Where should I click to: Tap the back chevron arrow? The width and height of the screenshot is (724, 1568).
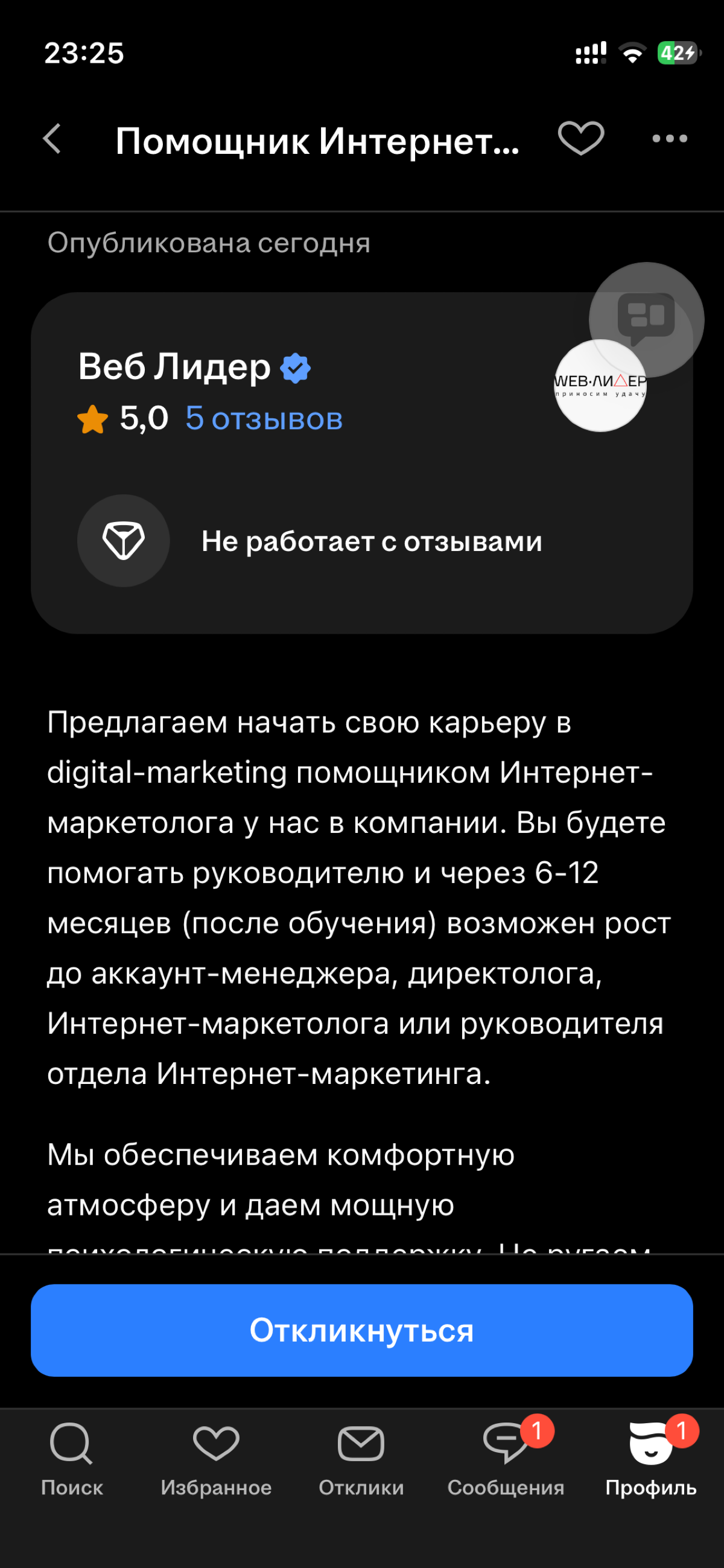point(52,139)
